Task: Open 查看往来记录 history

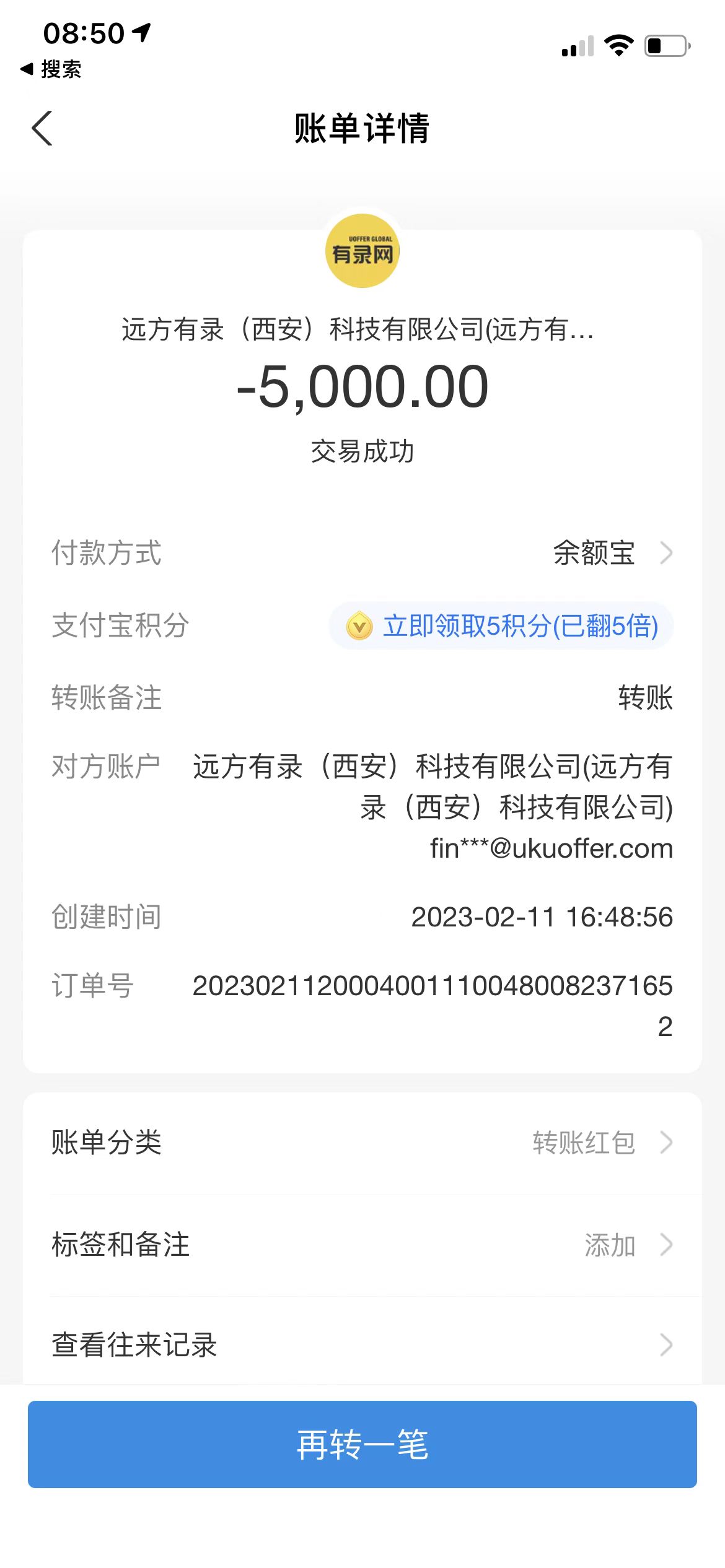Action: [362, 1345]
